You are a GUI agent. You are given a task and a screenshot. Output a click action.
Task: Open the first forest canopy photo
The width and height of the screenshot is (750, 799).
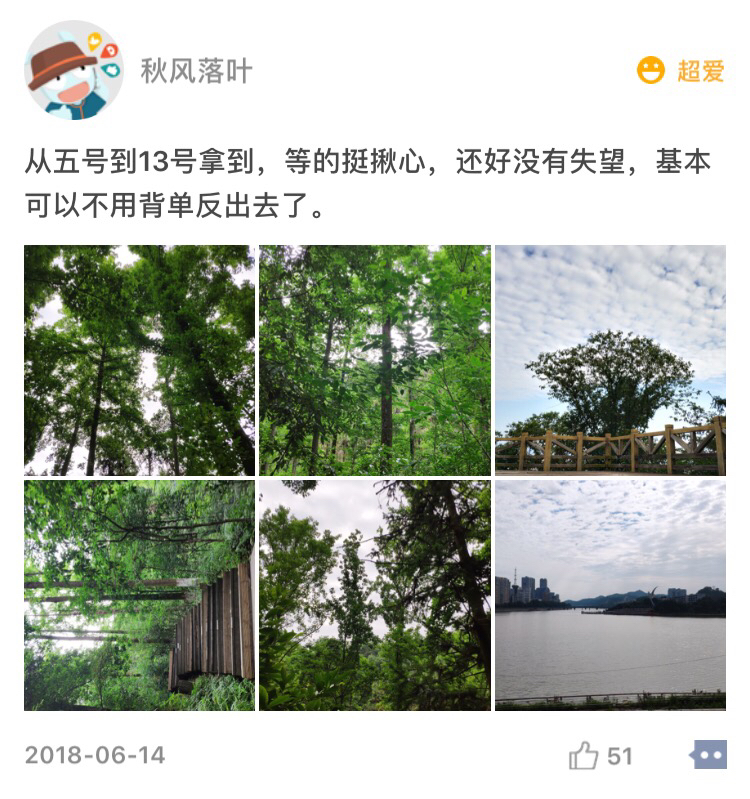point(138,357)
